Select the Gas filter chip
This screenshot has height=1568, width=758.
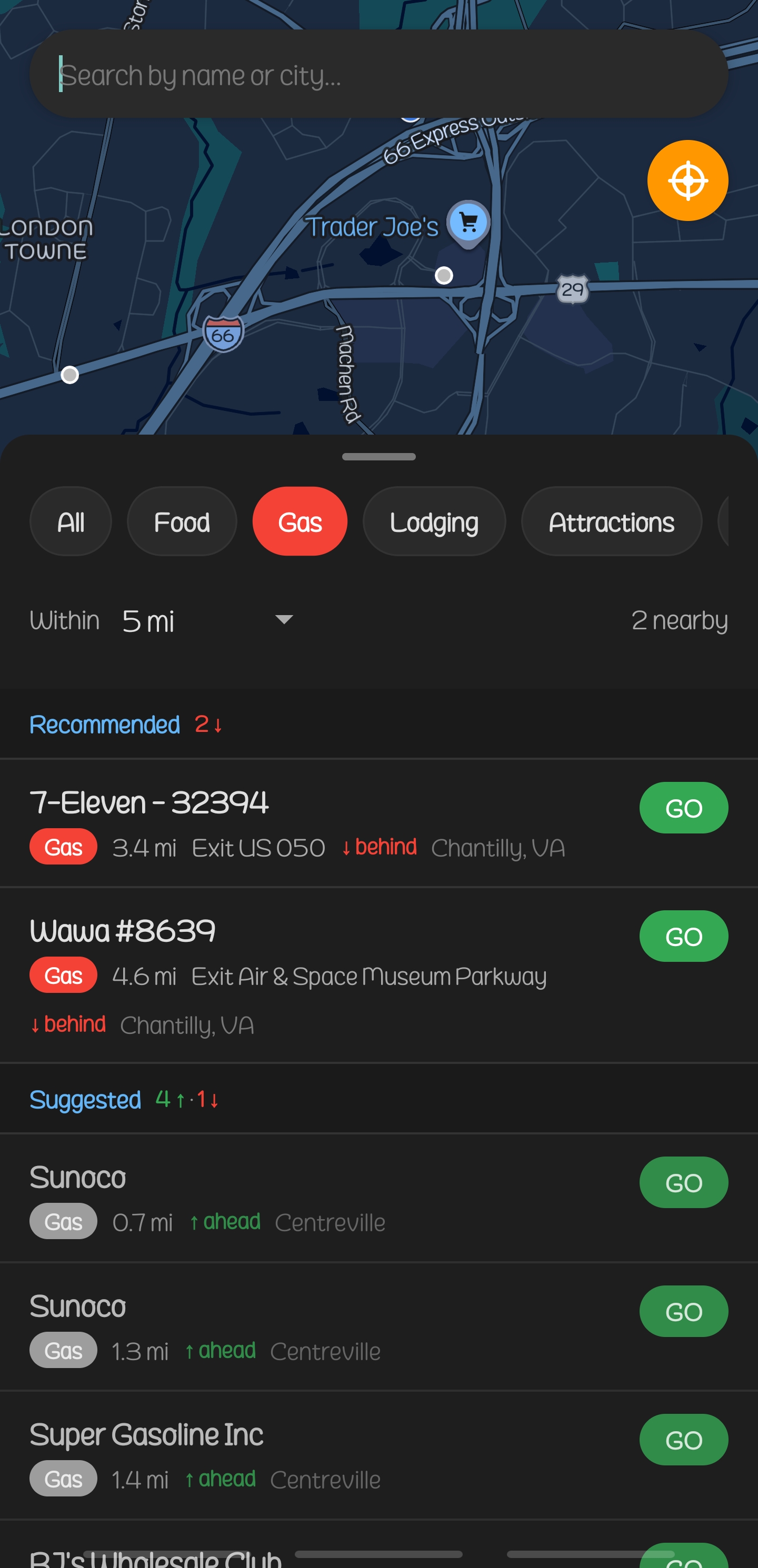pos(300,521)
